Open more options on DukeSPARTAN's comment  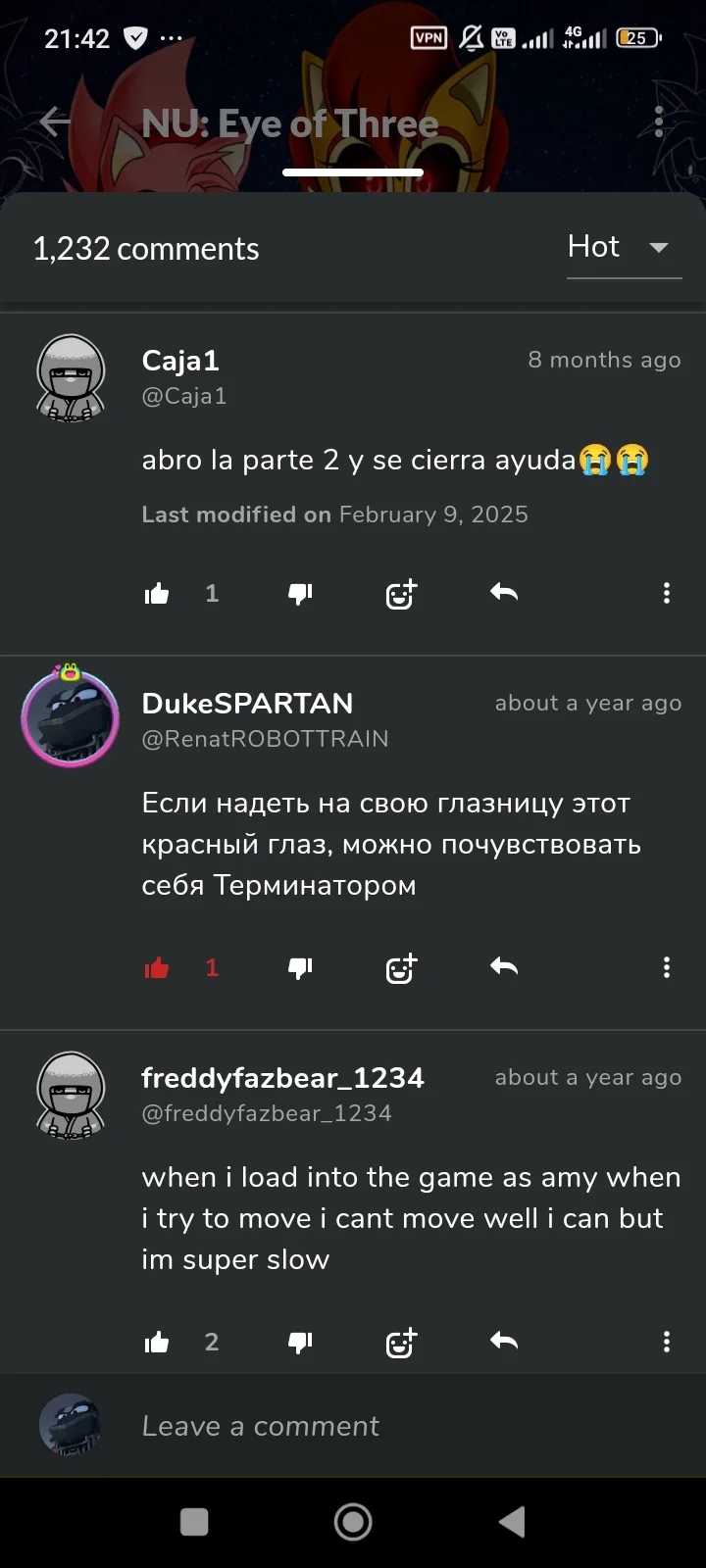click(x=667, y=968)
